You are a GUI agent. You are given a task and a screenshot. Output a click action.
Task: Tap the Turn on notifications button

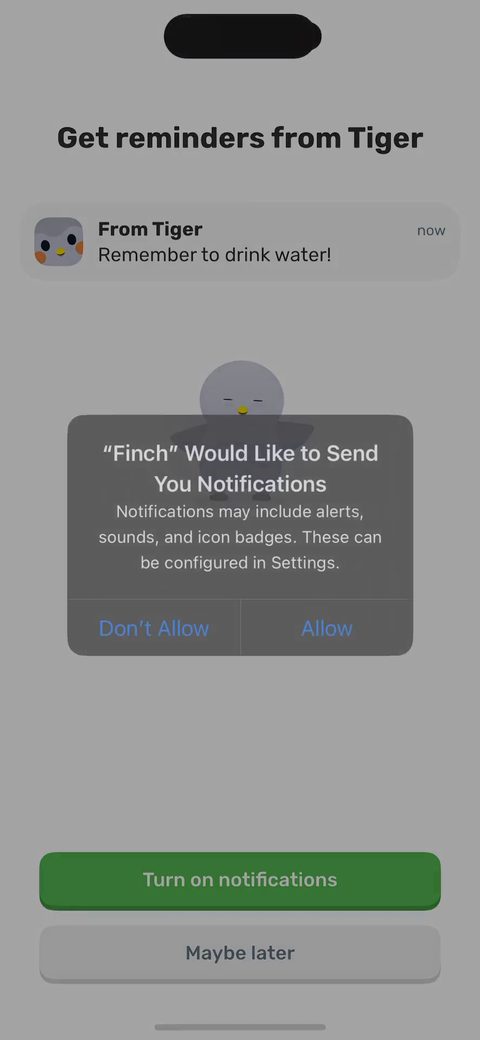(240, 880)
